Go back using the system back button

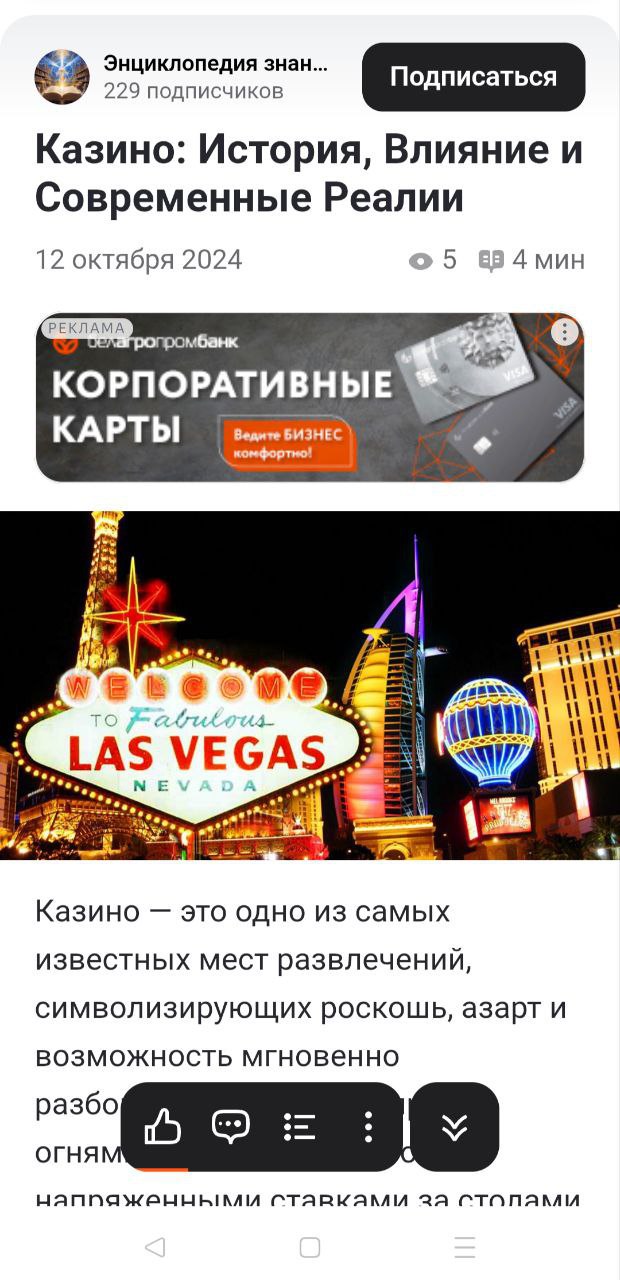click(154, 1247)
